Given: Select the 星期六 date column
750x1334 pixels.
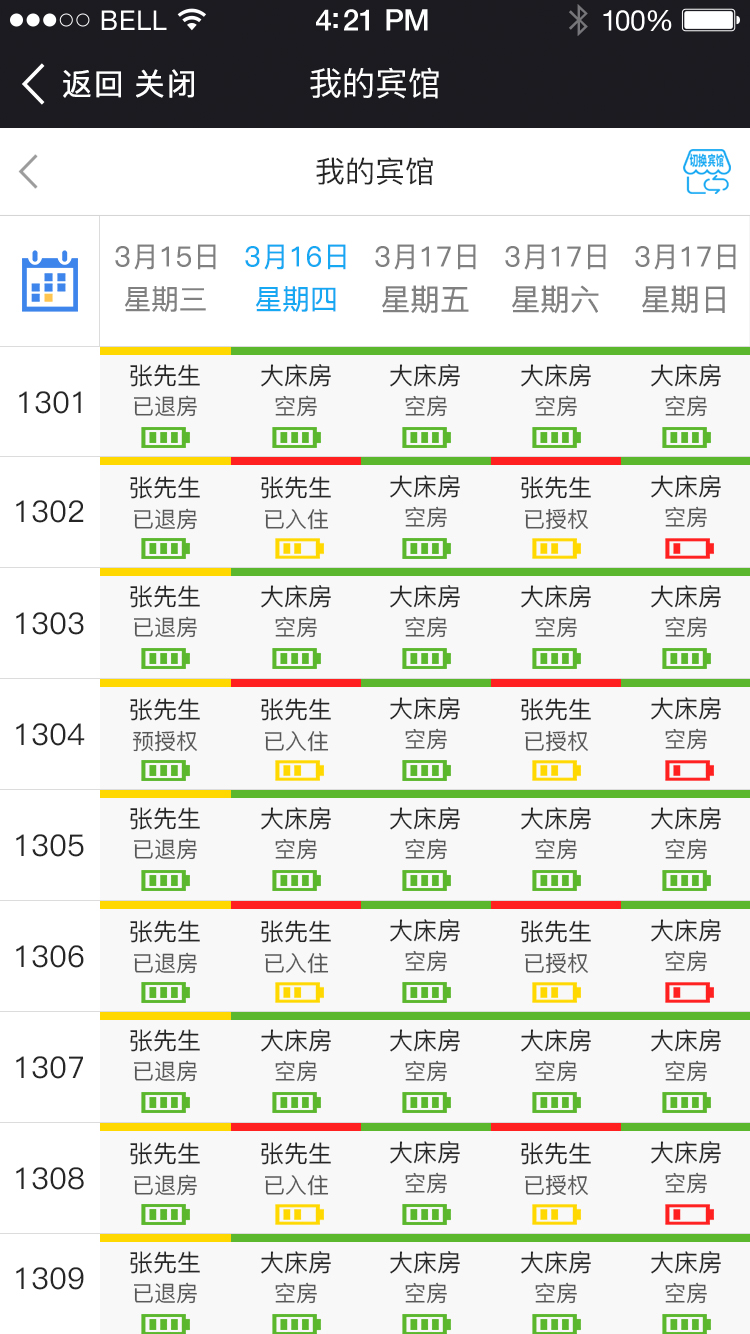Looking at the screenshot, I should point(556,279).
